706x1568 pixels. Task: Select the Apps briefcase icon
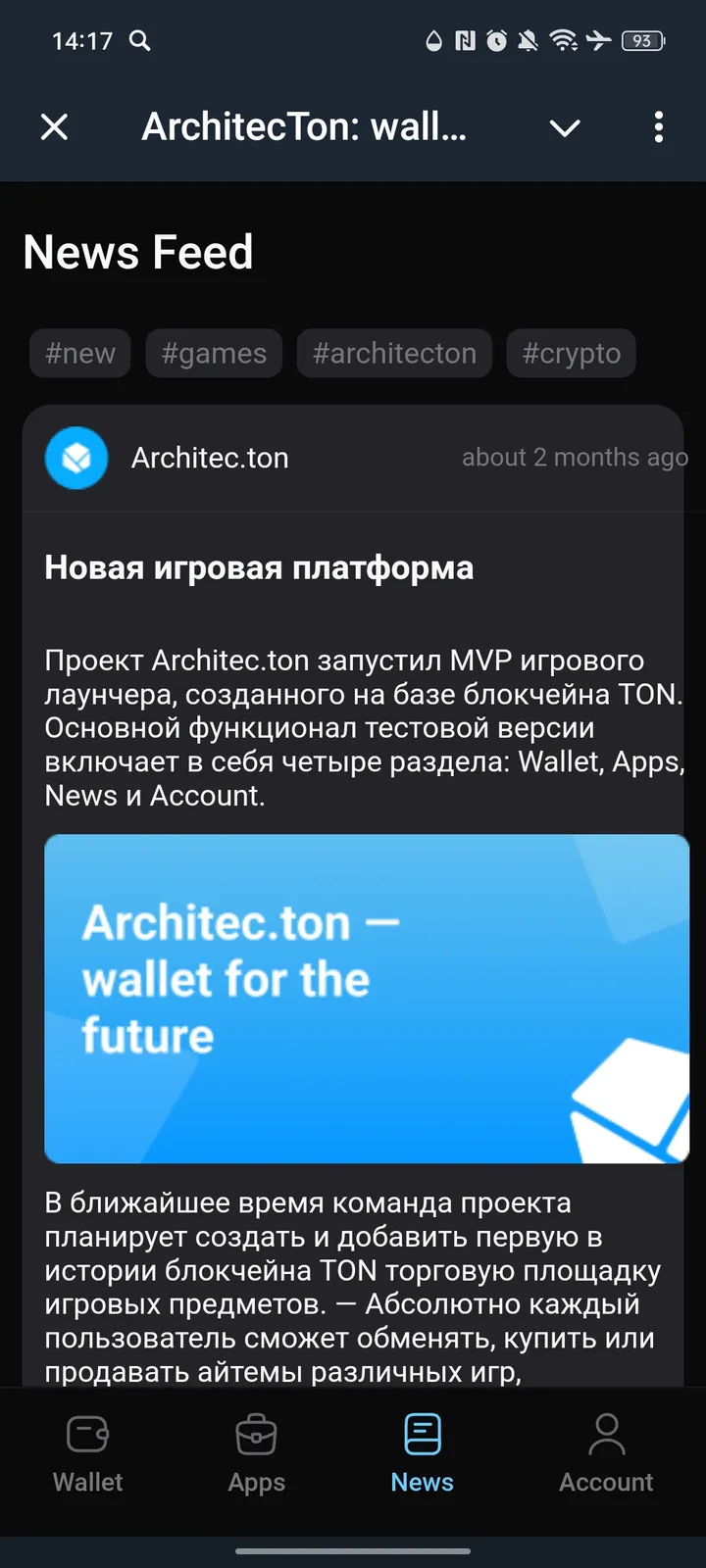[x=256, y=1433]
